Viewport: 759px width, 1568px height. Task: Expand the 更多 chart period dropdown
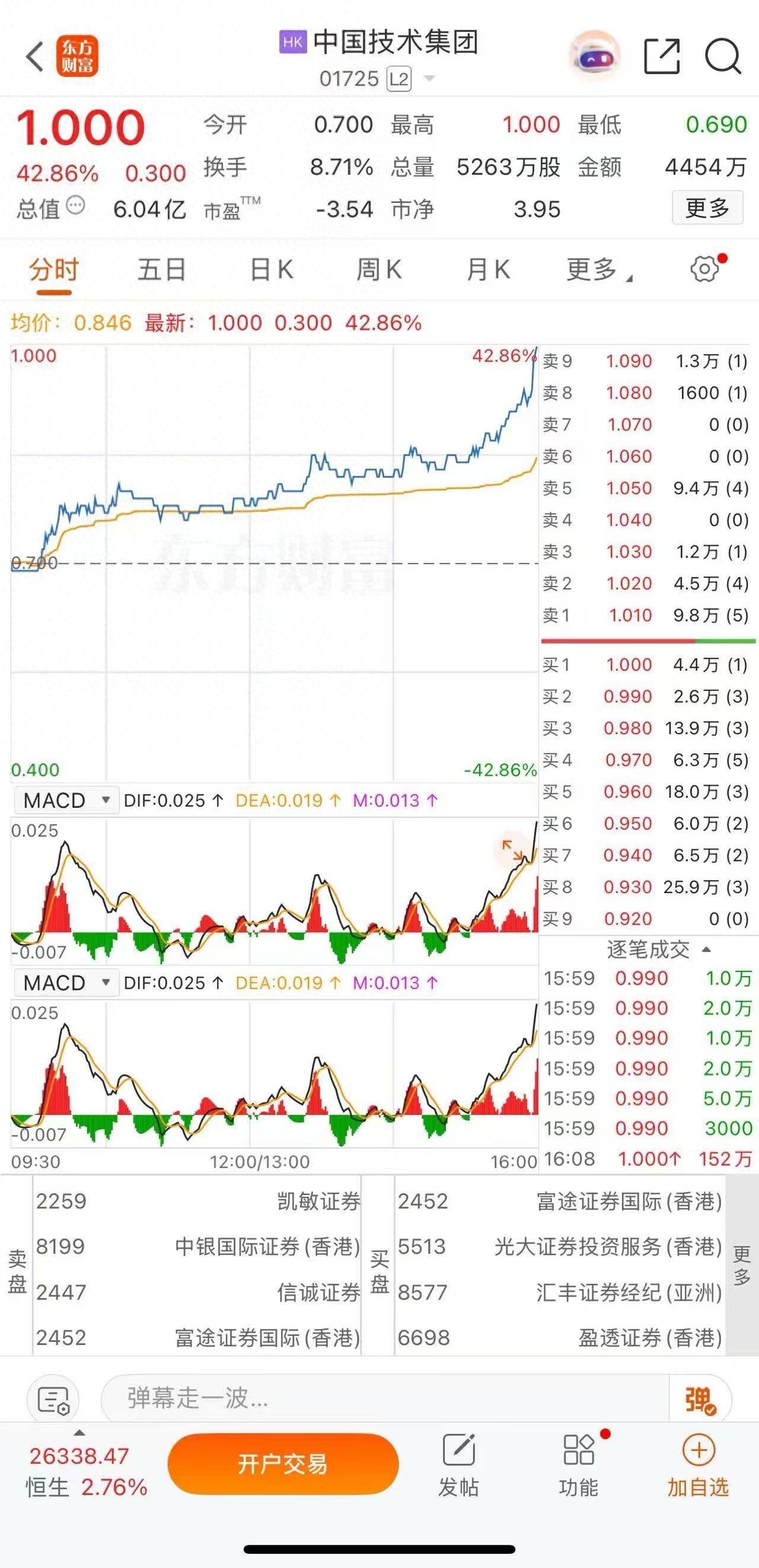click(x=599, y=270)
